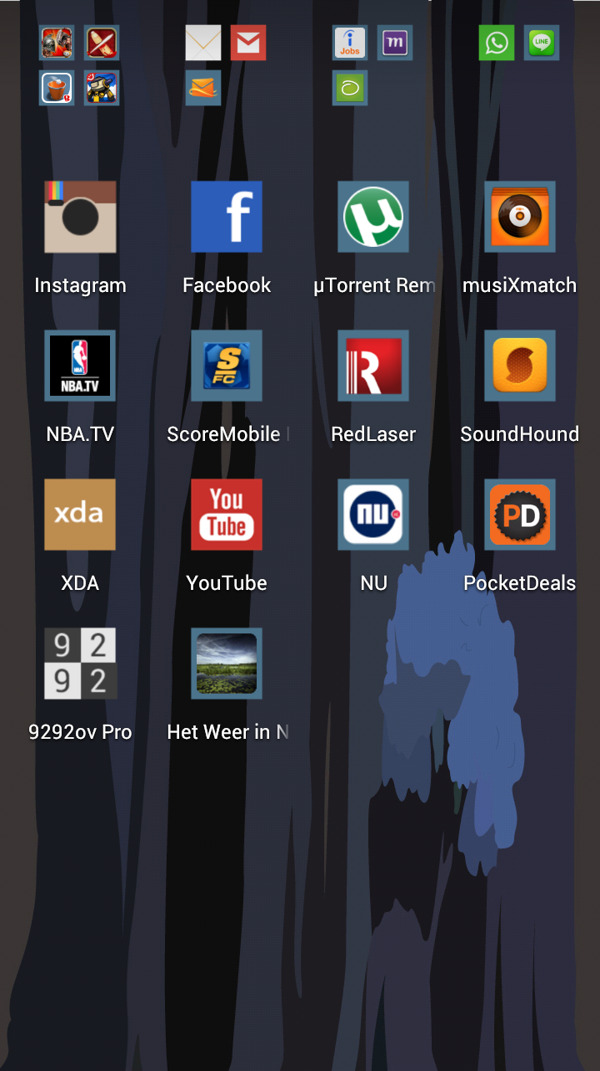Open the Instagram app

point(80,217)
